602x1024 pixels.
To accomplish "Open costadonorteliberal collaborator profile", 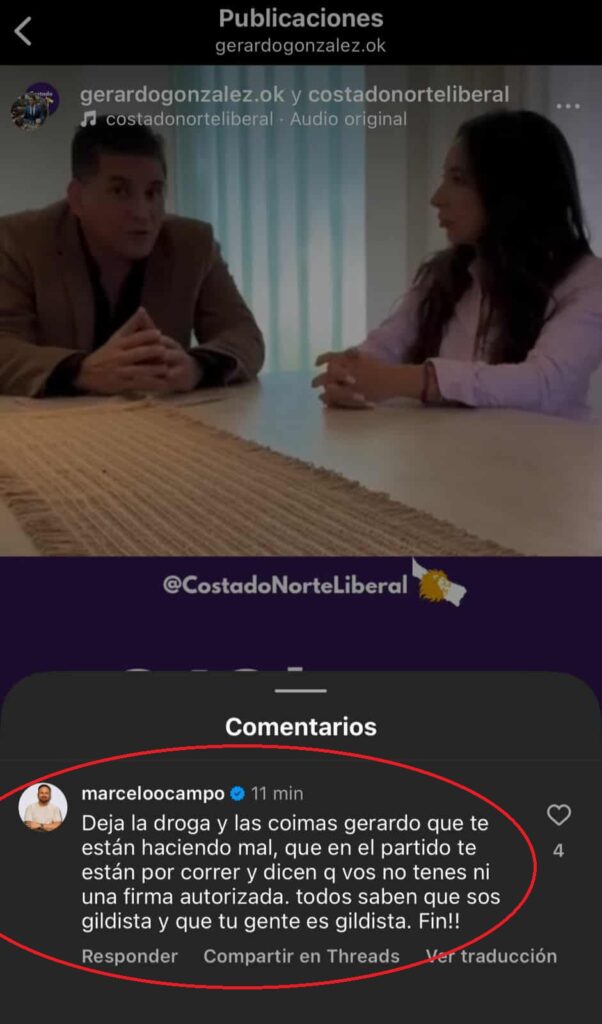I will (409, 95).
